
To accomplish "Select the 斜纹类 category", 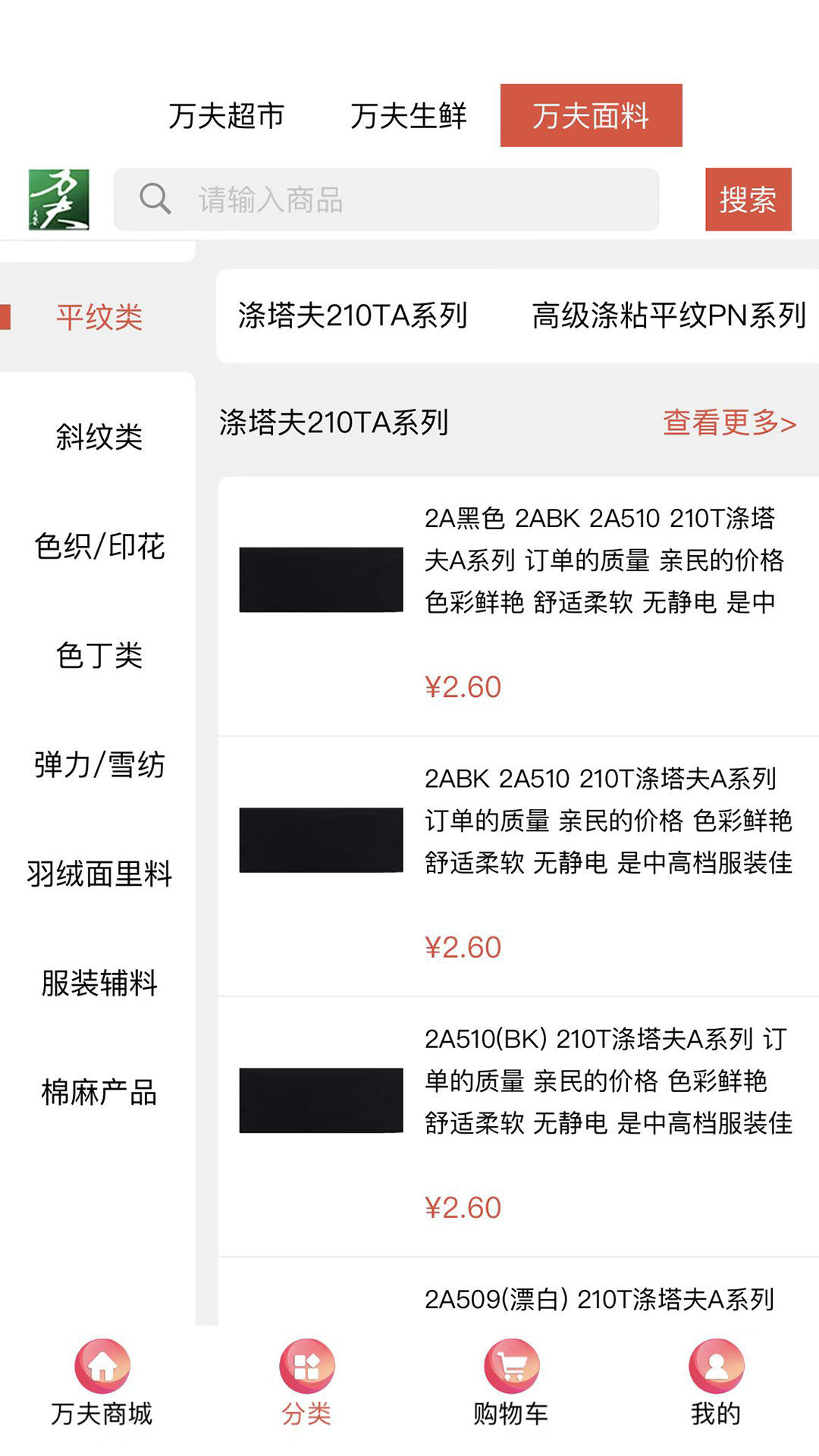I will [99, 437].
